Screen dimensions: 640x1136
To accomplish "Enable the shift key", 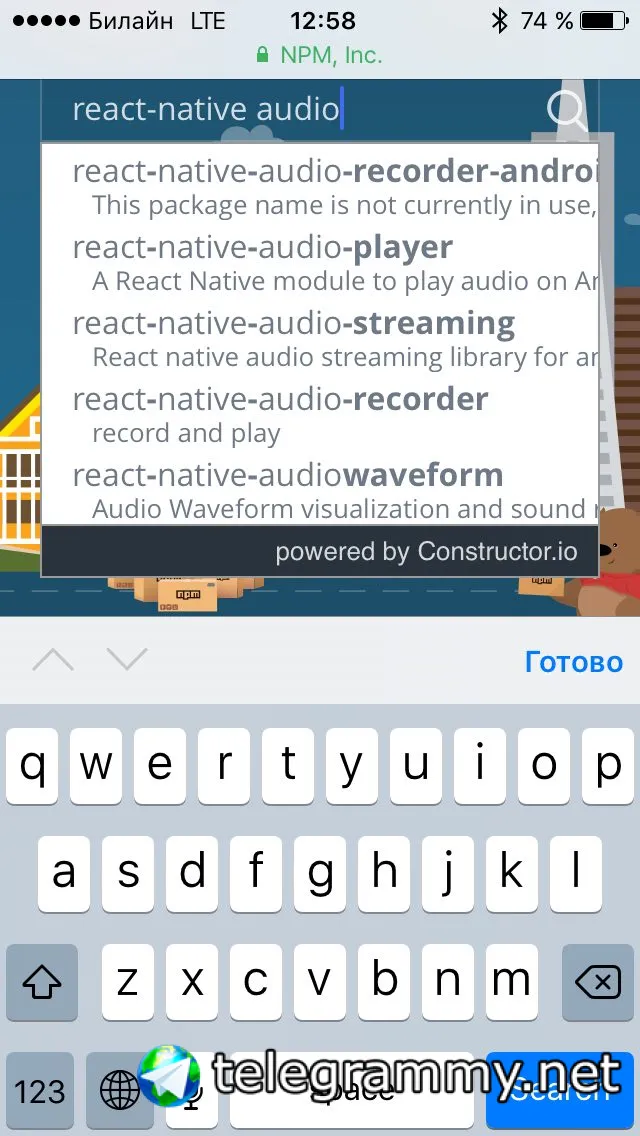I will [x=42, y=983].
